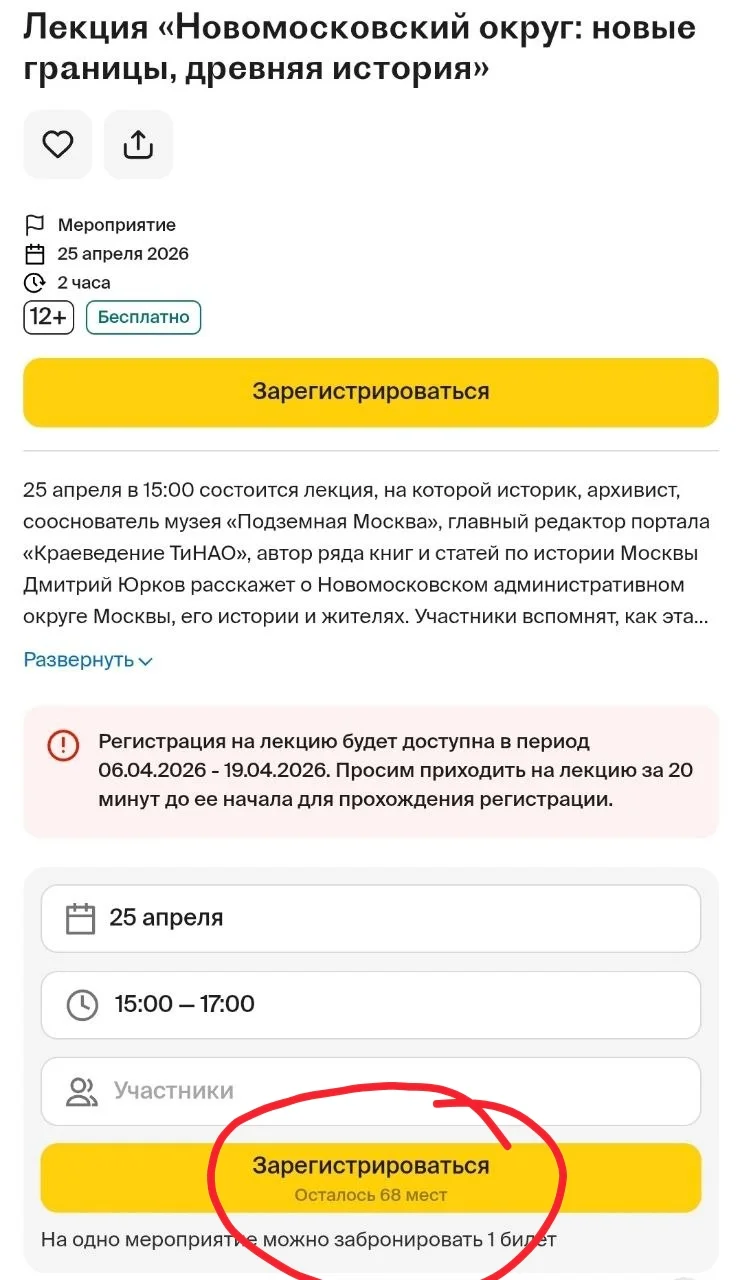
Task: Share this lecture event
Action: click(x=138, y=145)
